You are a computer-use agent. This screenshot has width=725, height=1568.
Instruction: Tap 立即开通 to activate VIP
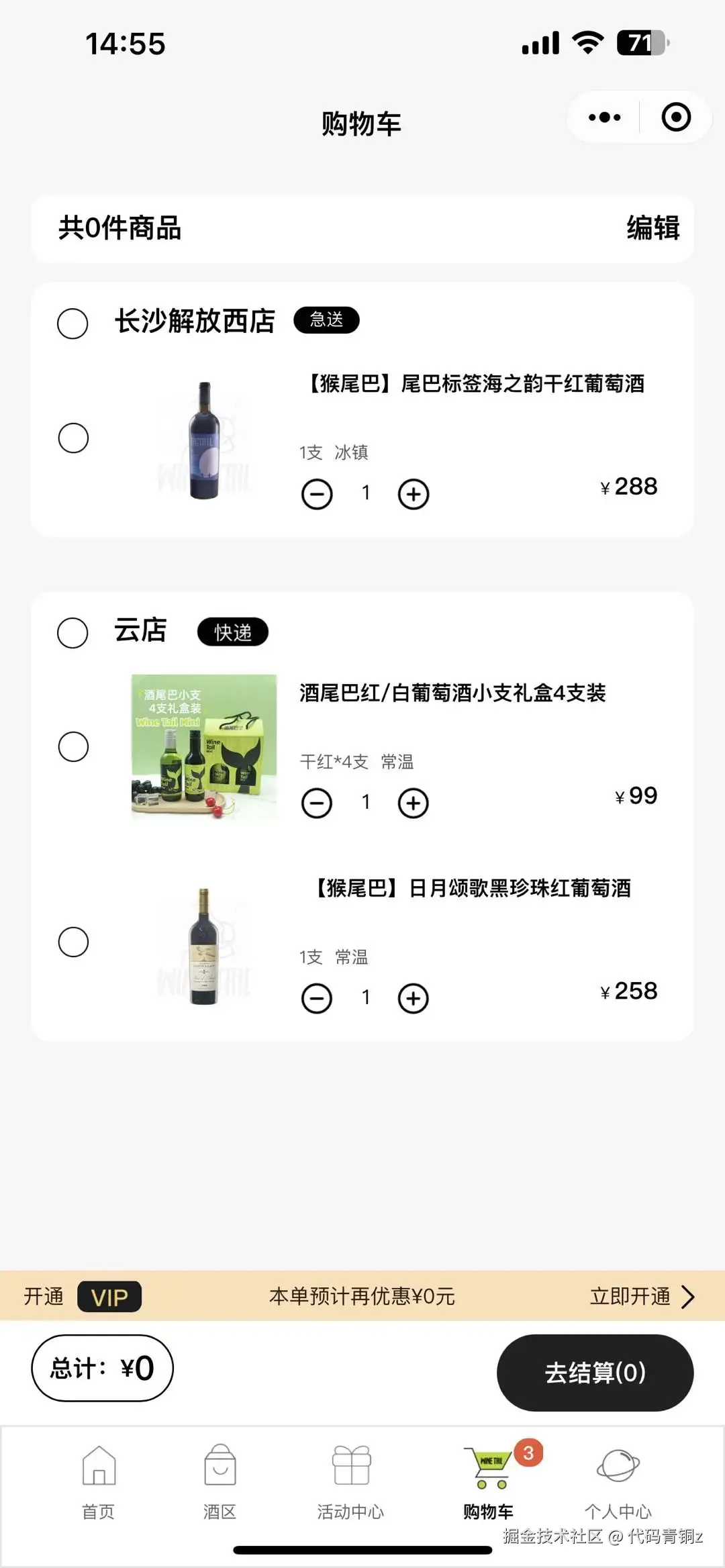641,1296
